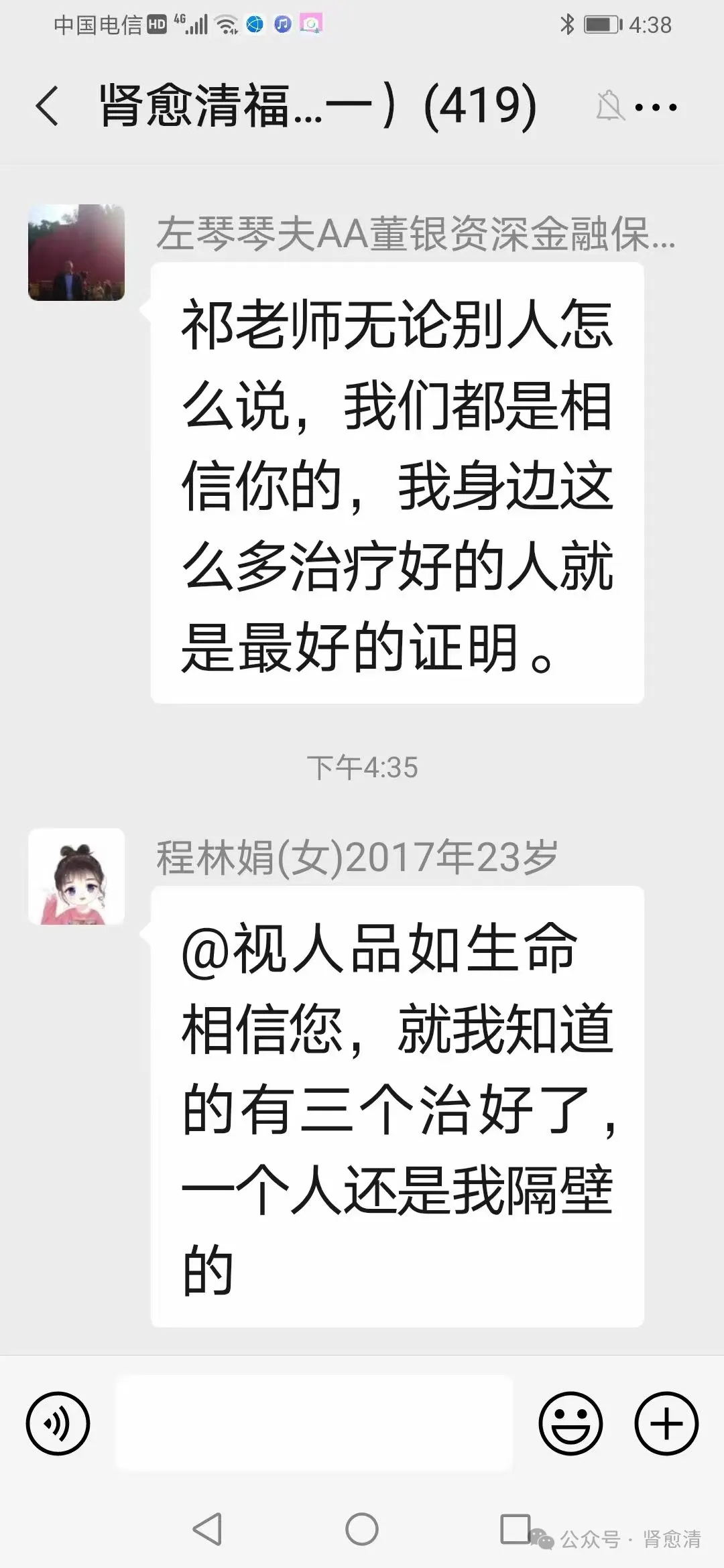Open 左琴琴夫AA董银's profile avatar
Image resolution: width=724 pixels, height=1568 pixels.
76,253
